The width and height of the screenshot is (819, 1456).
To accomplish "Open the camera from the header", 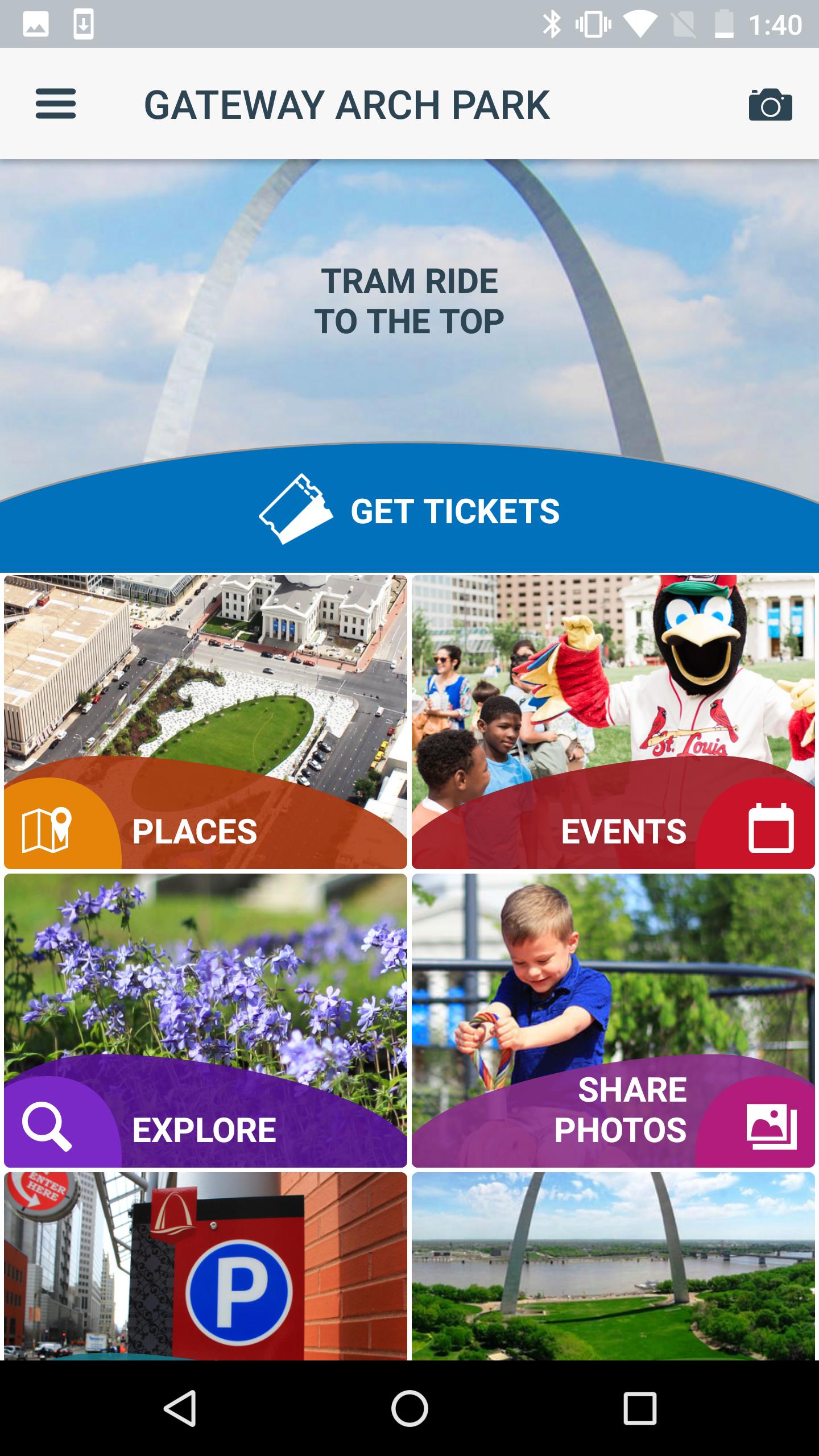I will pyautogui.click(x=770, y=105).
